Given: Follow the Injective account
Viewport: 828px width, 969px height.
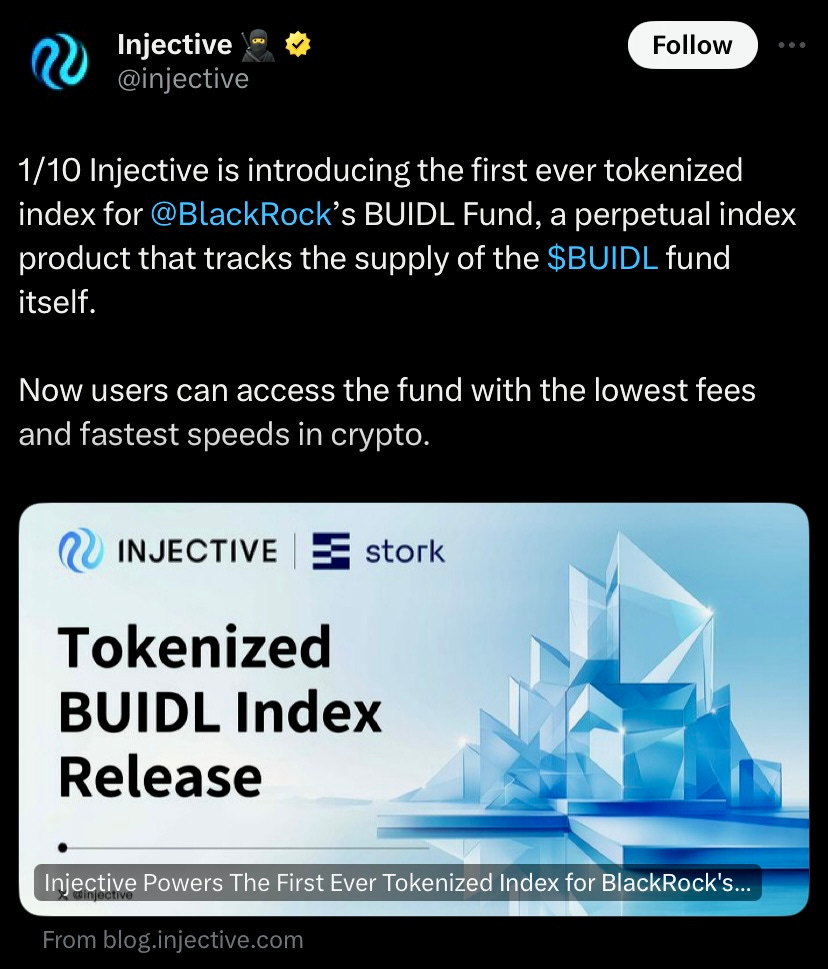Looking at the screenshot, I should [692, 46].
